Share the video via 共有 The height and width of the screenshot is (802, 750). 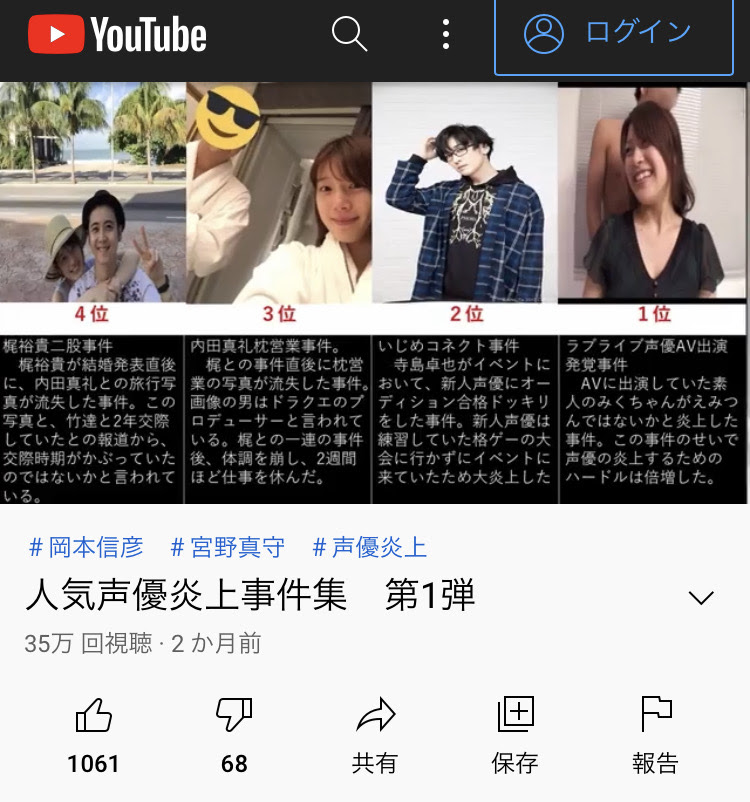click(375, 716)
